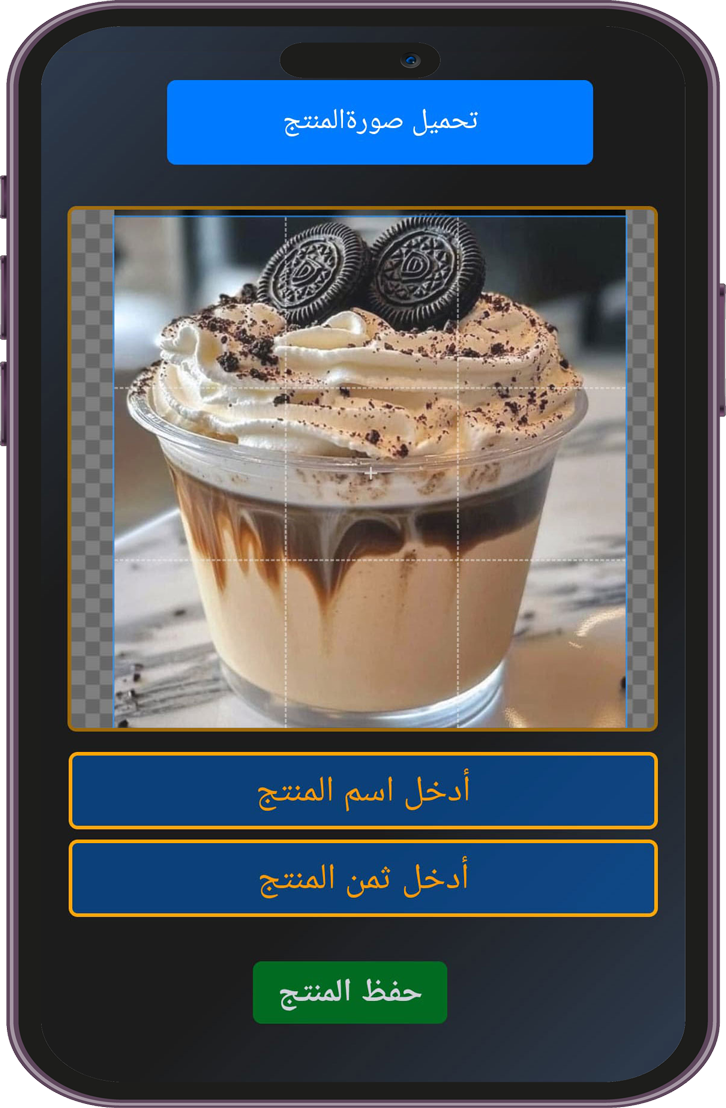Save with the حفظ المنتج button
The image size is (726, 1108).
(x=350, y=992)
